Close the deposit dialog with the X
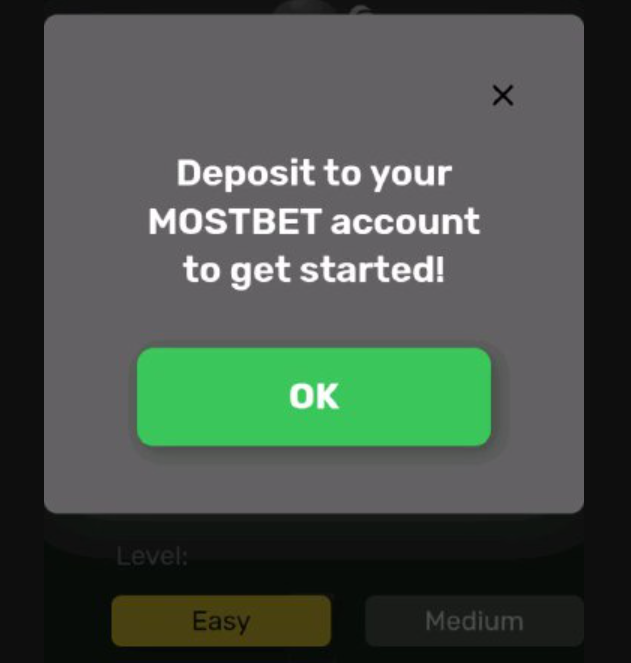631x663 pixels. coord(503,95)
